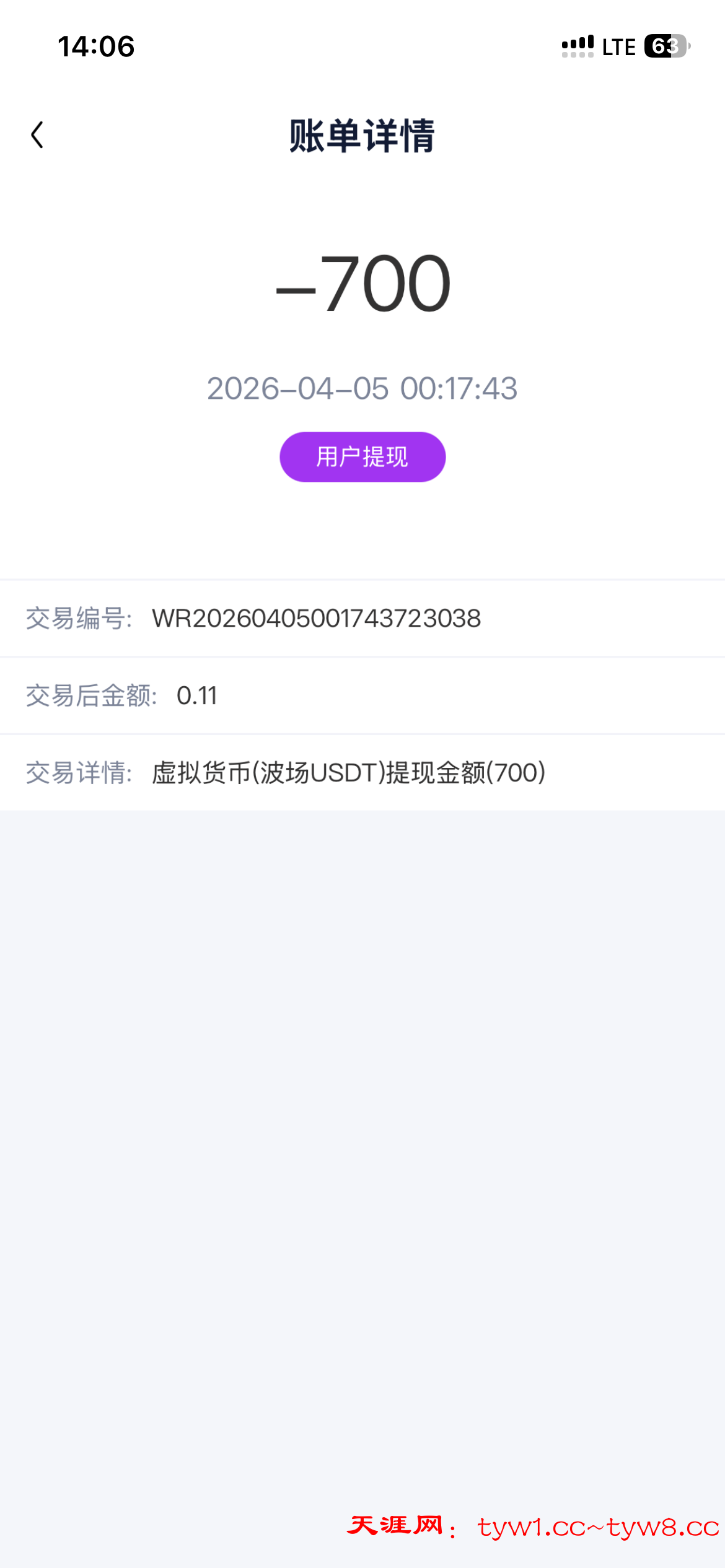Tap the LTE network indicator

[618, 46]
